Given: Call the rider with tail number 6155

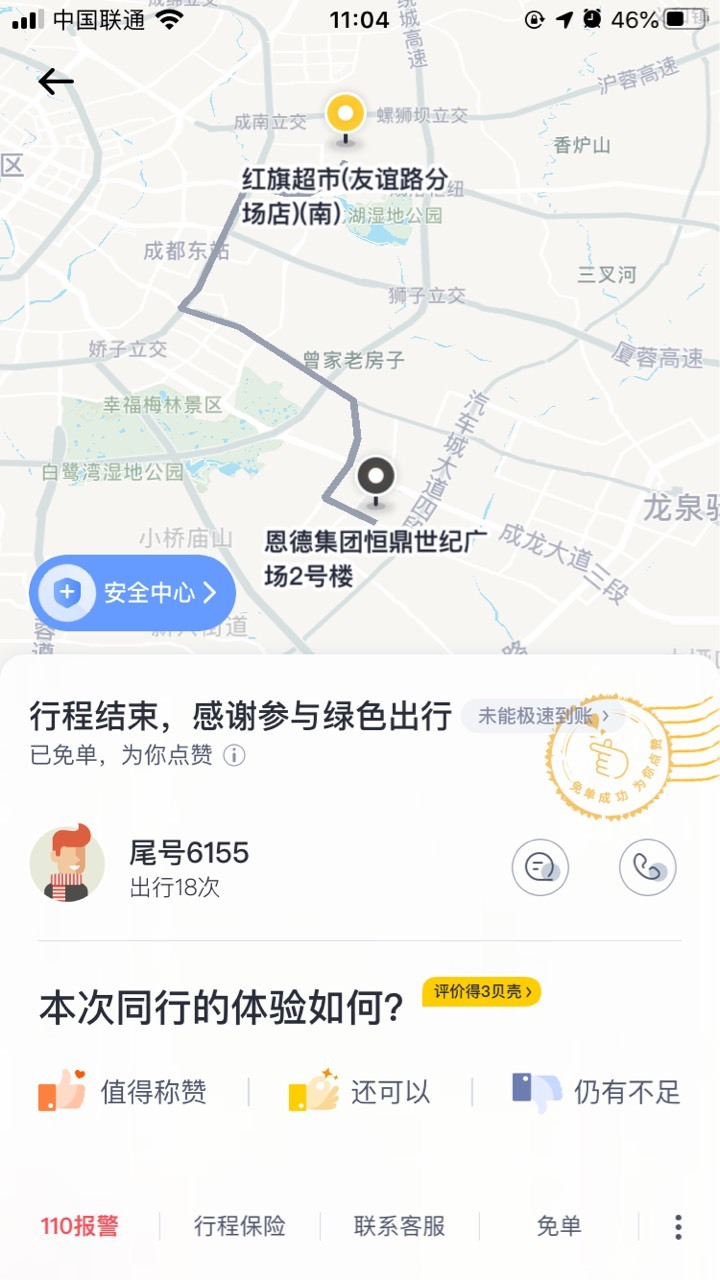Looking at the screenshot, I should (648, 867).
